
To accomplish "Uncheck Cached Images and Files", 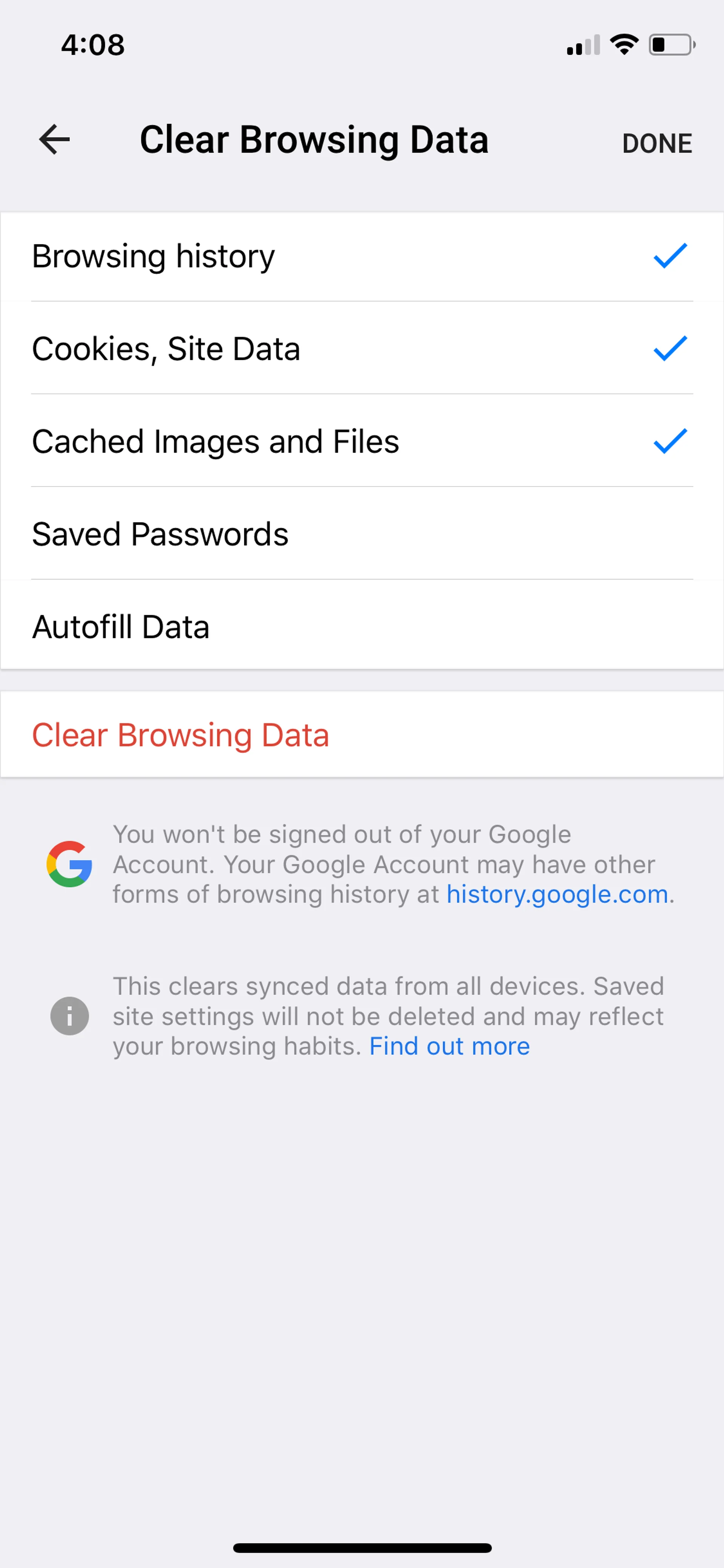I will tap(362, 441).
